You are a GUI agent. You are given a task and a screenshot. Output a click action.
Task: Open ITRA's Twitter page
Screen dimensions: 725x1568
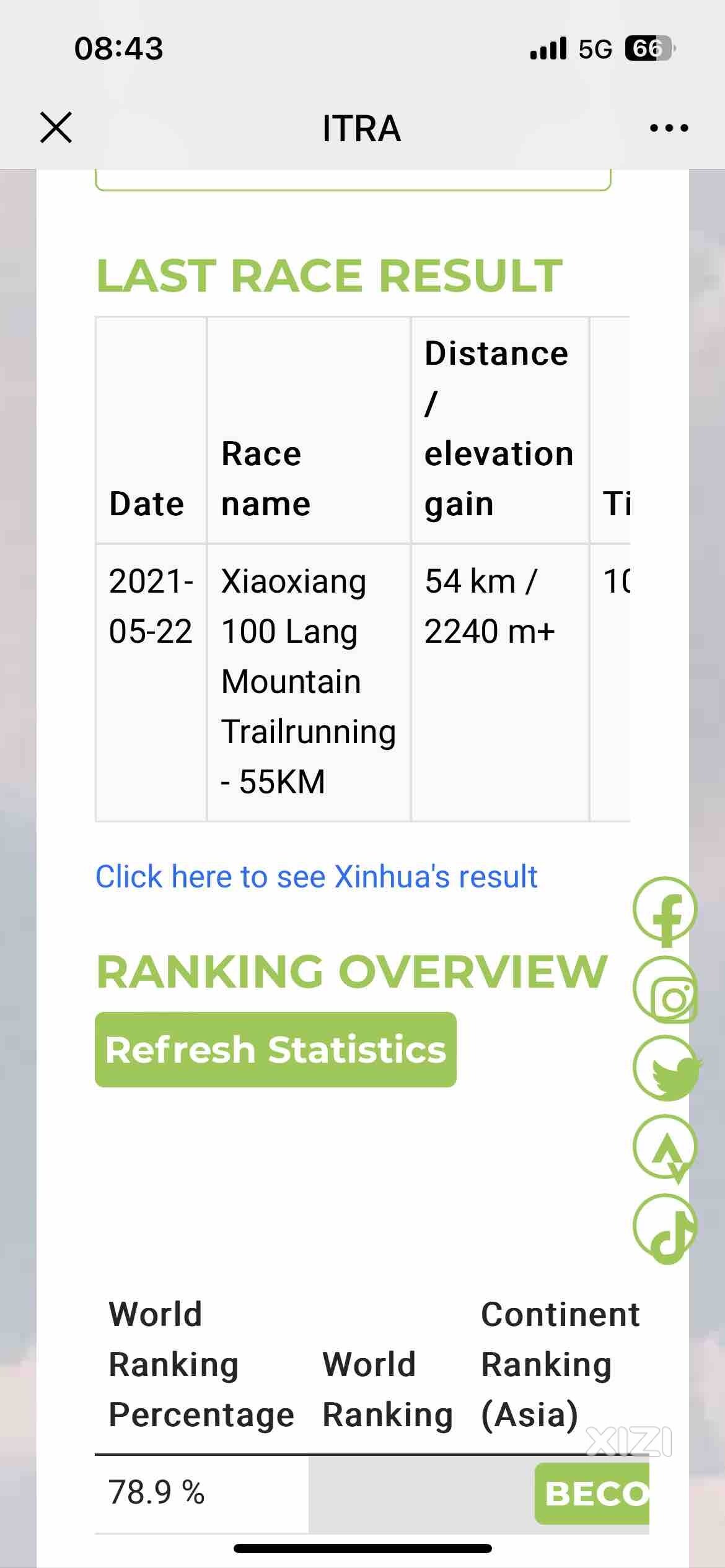click(665, 1068)
